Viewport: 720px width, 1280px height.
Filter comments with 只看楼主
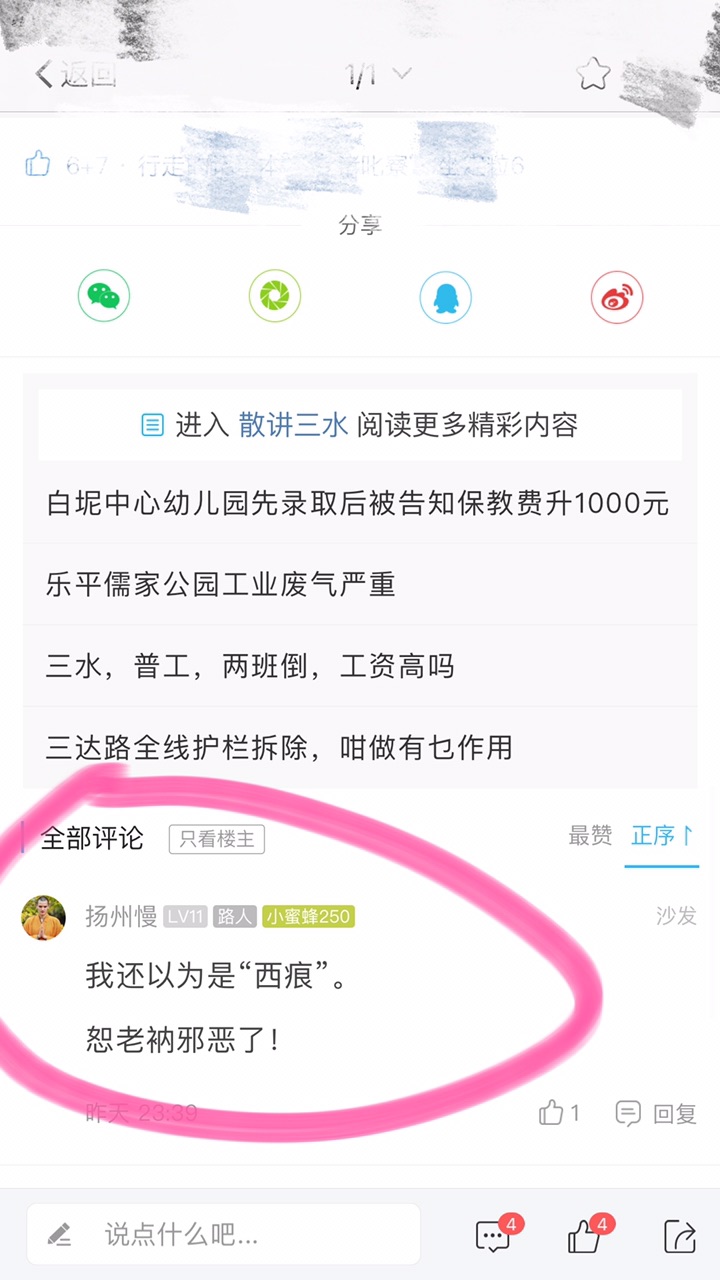pos(216,838)
